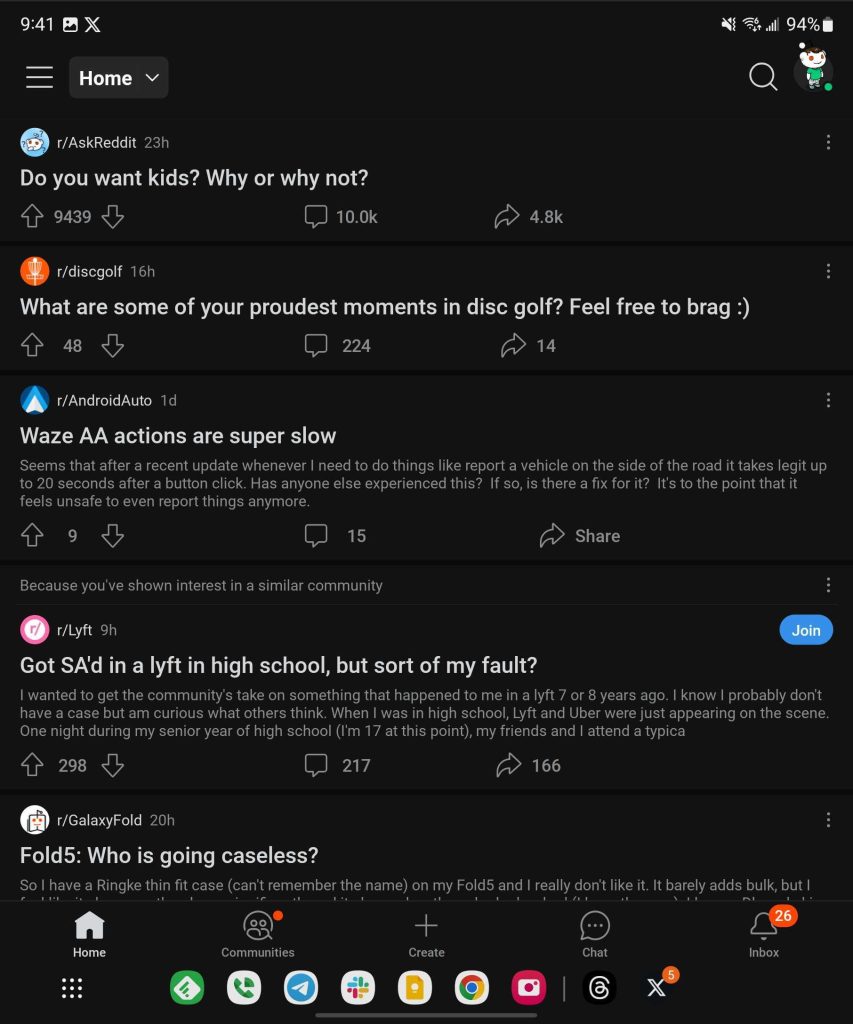
Task: Visit the r/AndroidAuto subreddit
Action: [104, 400]
